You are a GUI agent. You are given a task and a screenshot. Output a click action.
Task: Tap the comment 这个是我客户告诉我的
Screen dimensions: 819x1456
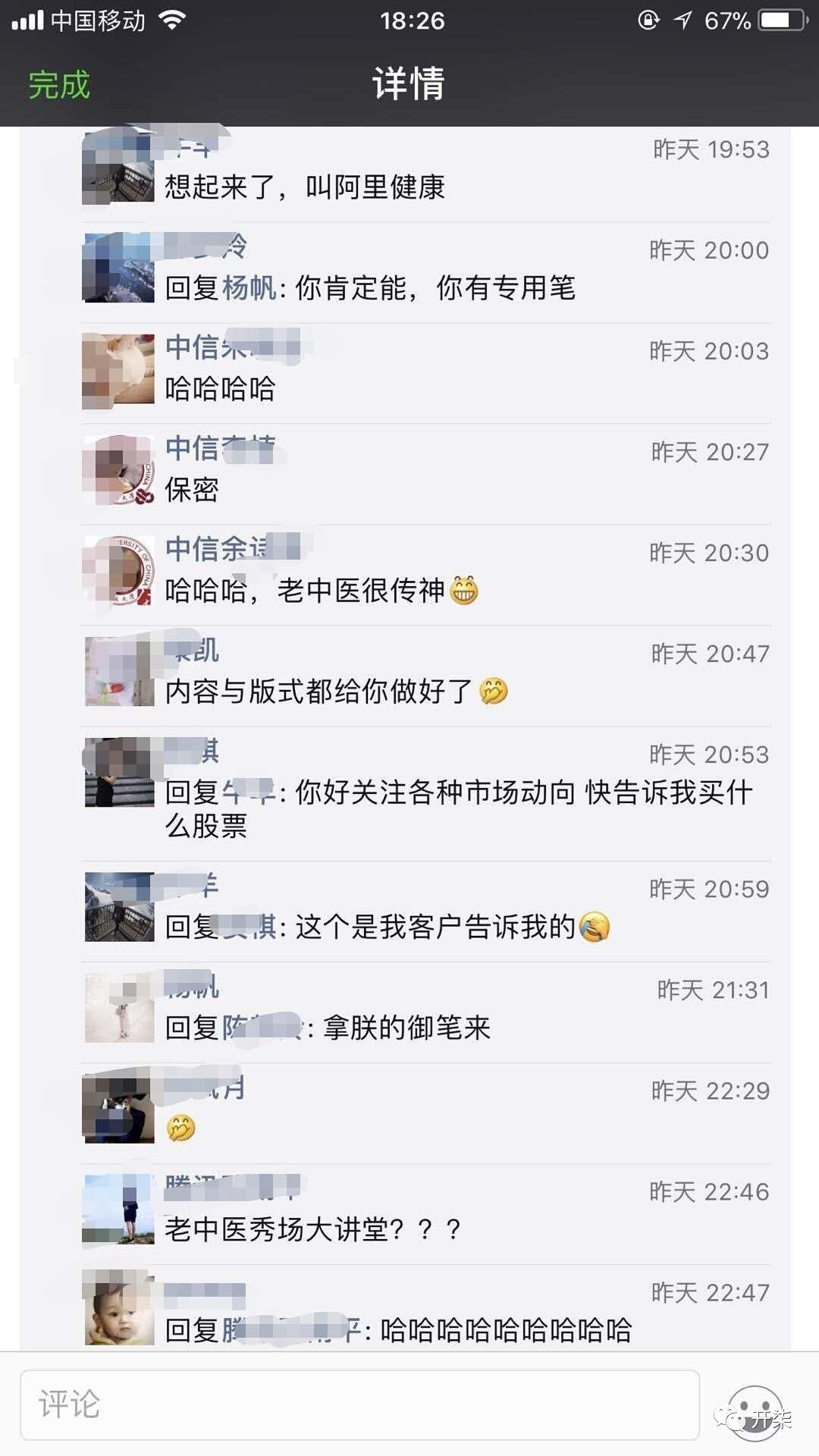point(388,927)
